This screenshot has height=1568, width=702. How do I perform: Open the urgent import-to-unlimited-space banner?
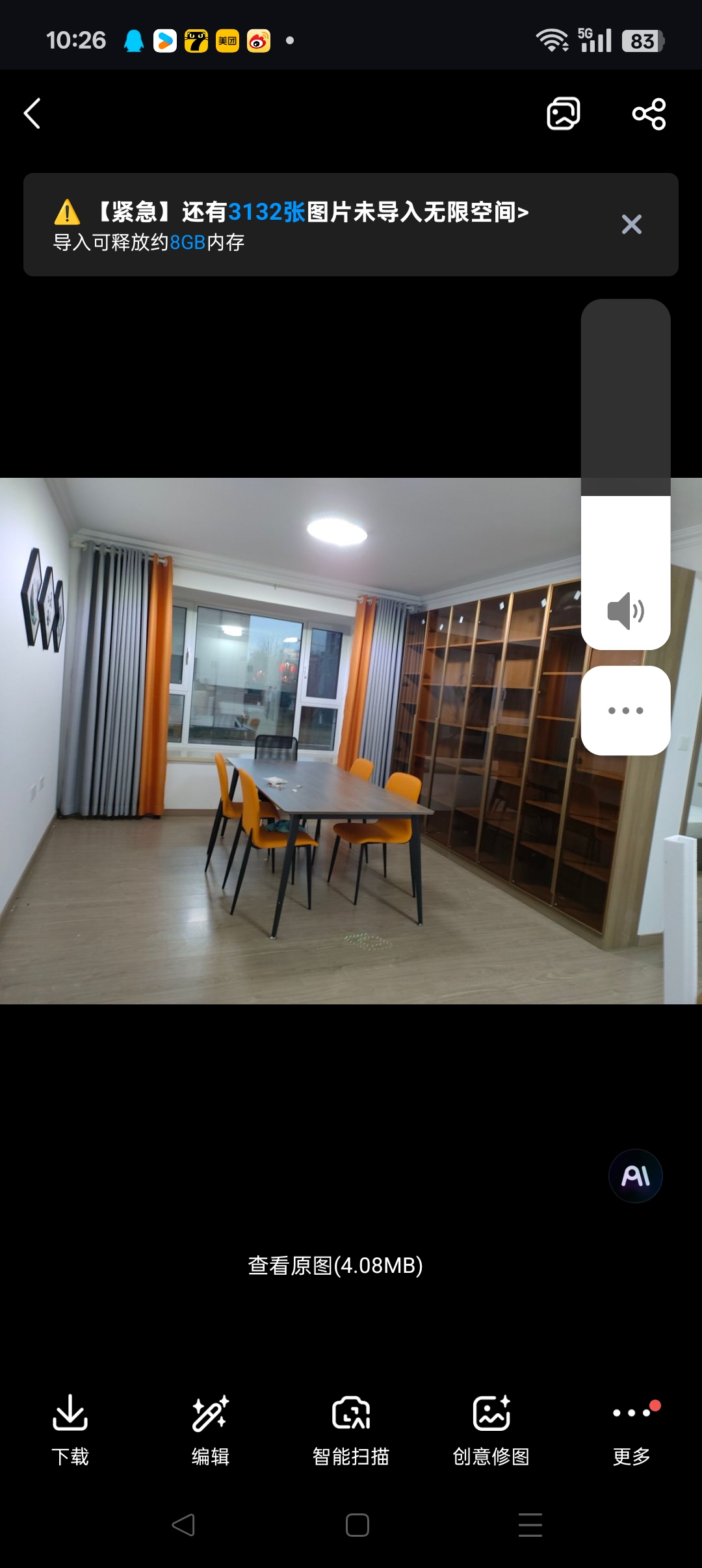click(x=312, y=224)
